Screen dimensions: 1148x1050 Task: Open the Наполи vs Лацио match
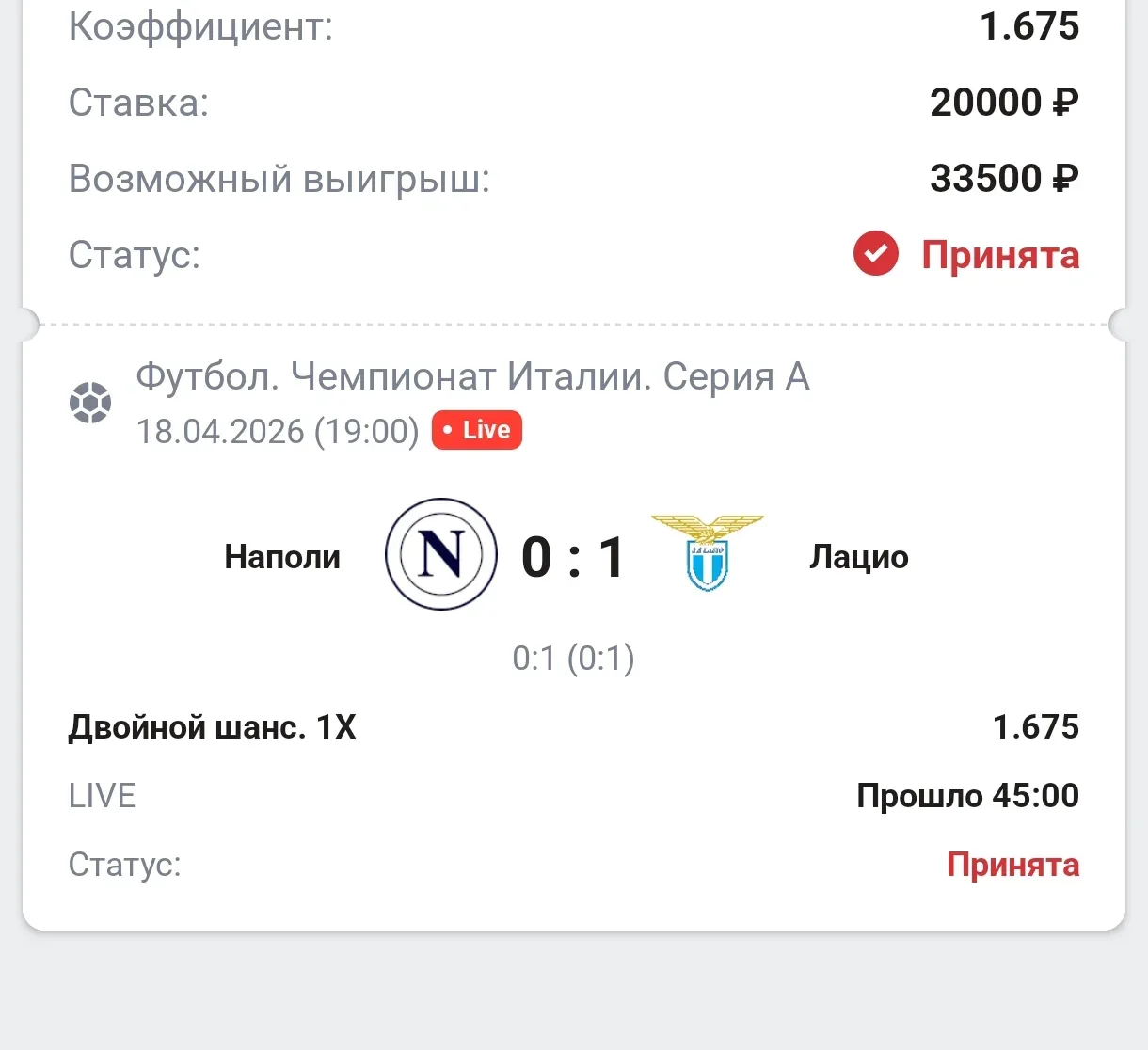[572, 556]
